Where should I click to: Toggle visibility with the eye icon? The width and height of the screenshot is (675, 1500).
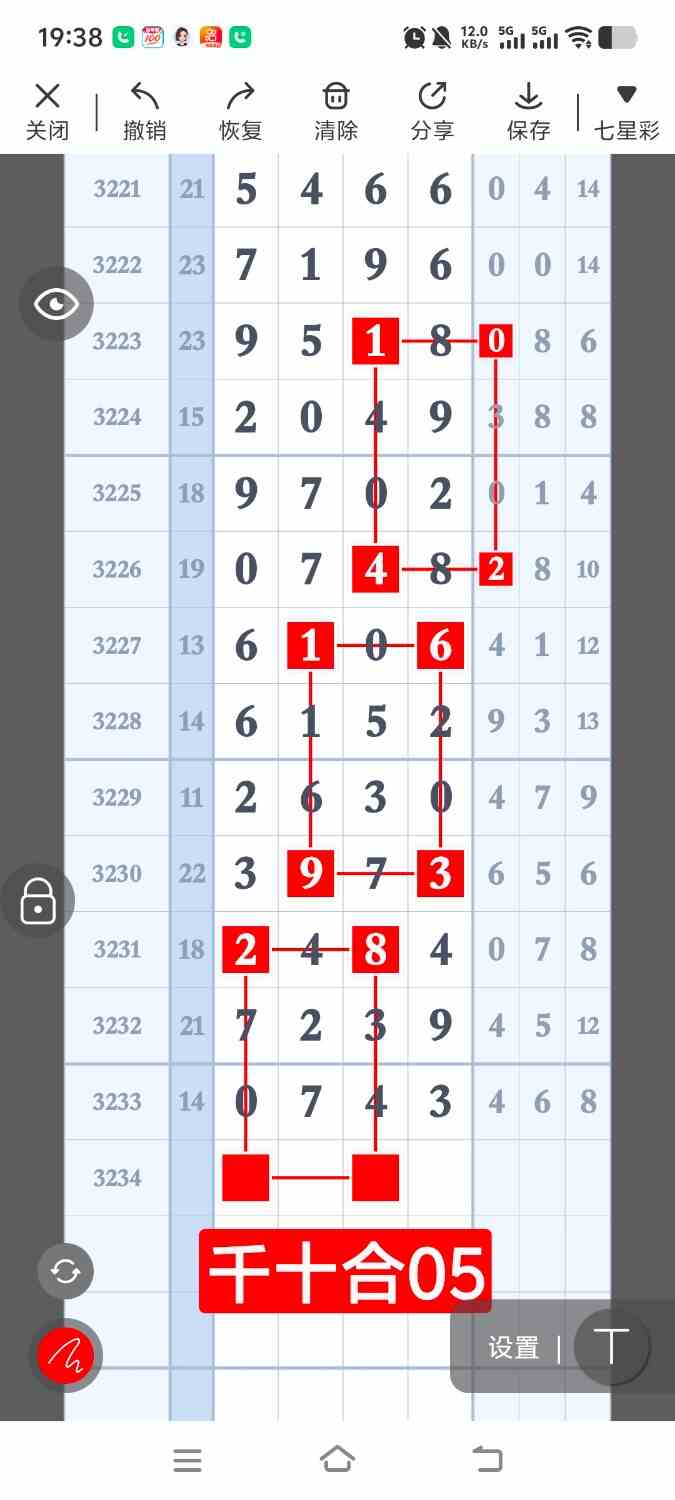(x=56, y=304)
